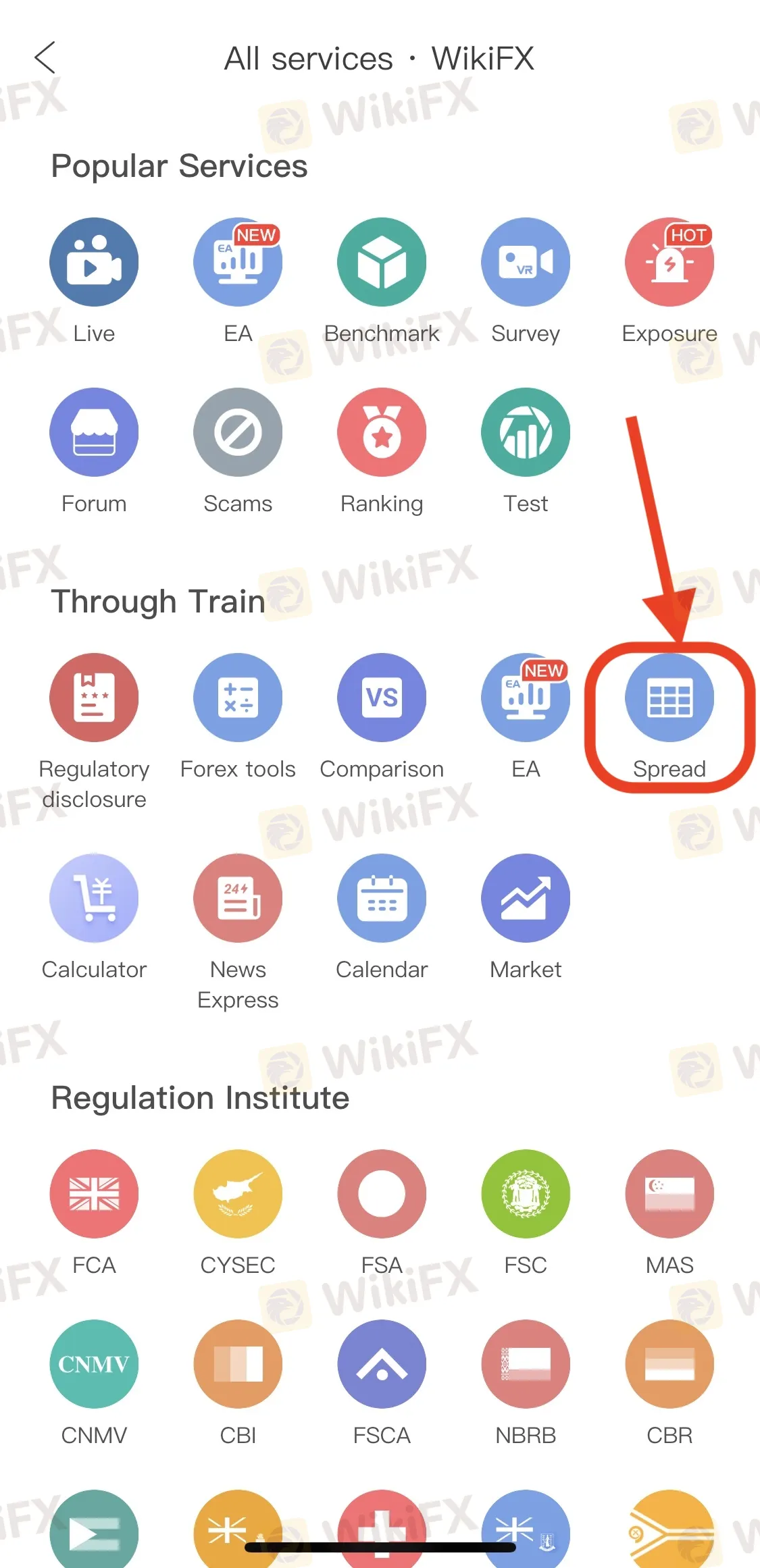Open Regulatory disclosure

[x=94, y=698]
